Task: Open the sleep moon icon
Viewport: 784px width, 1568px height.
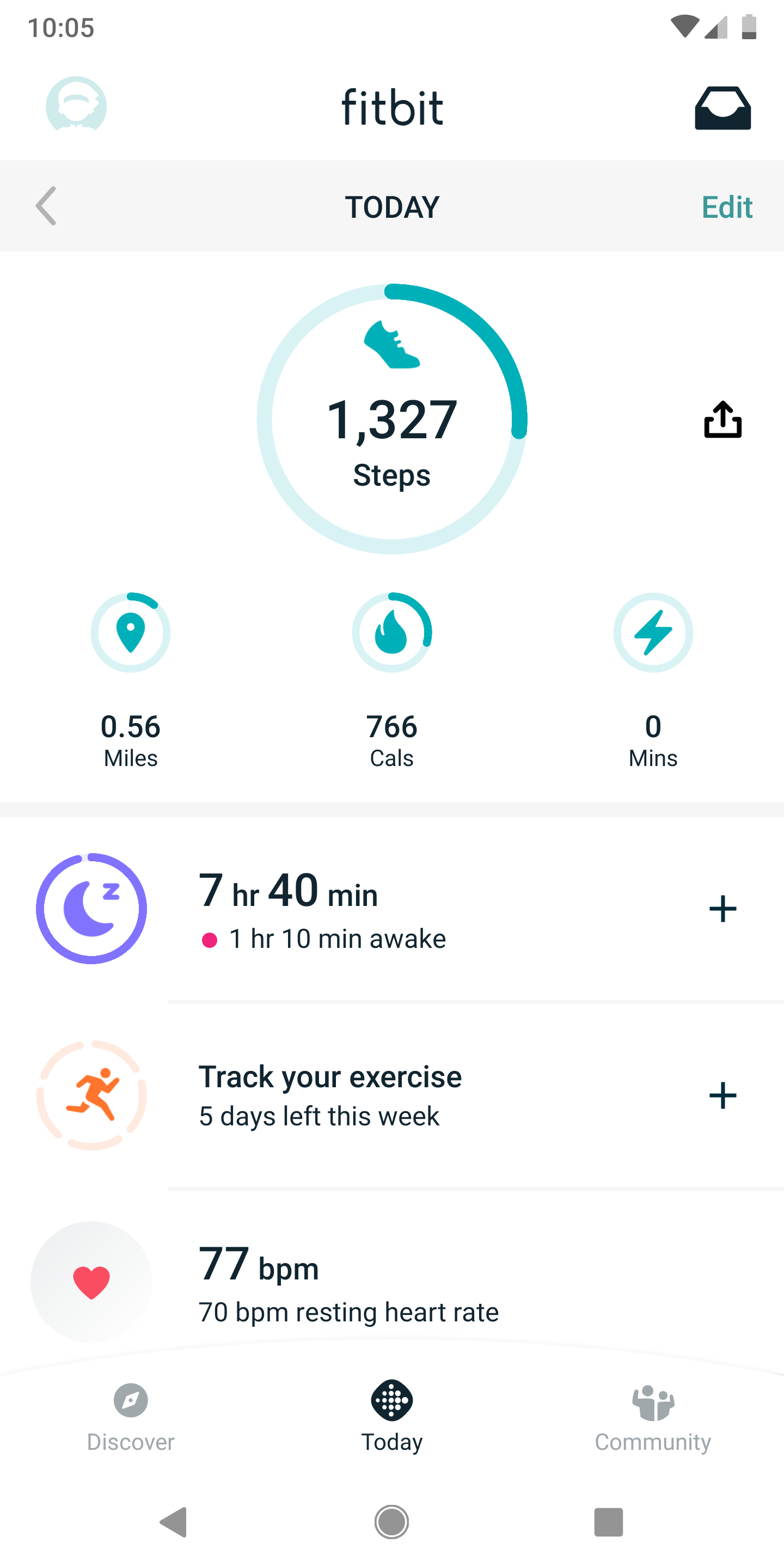Action: coord(91,908)
